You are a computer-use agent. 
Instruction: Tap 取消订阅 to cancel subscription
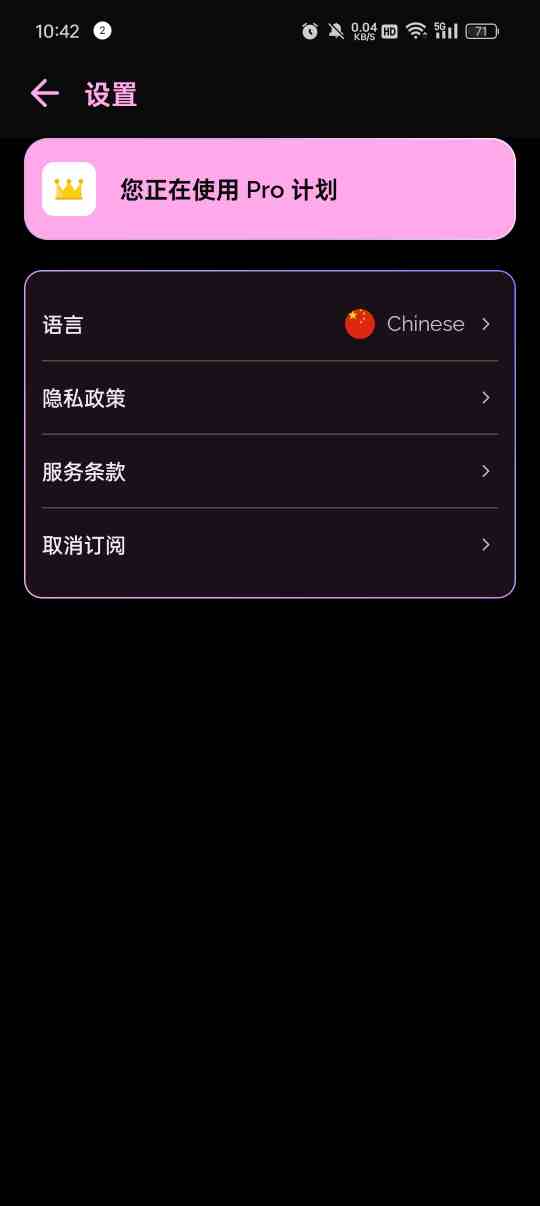click(270, 545)
